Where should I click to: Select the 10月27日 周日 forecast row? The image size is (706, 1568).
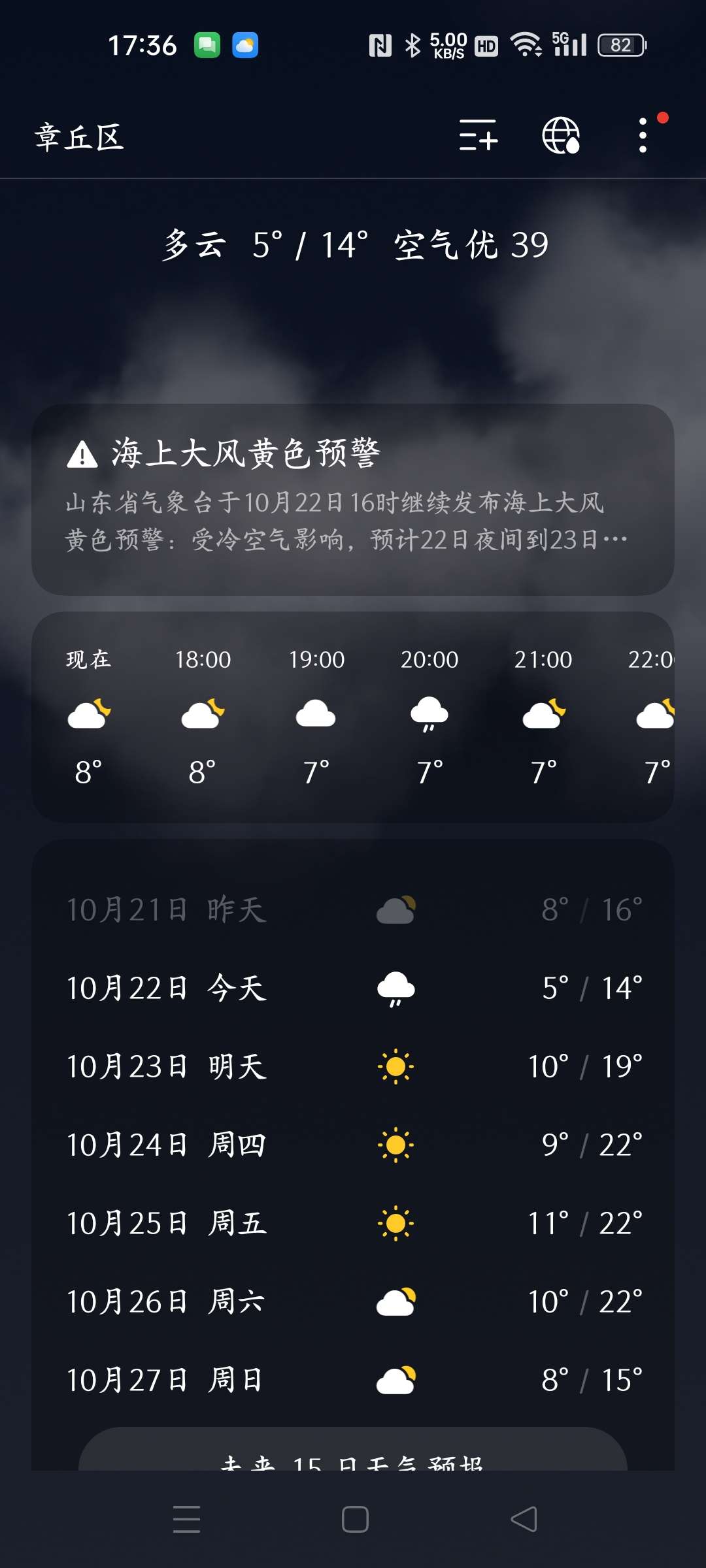click(353, 1380)
